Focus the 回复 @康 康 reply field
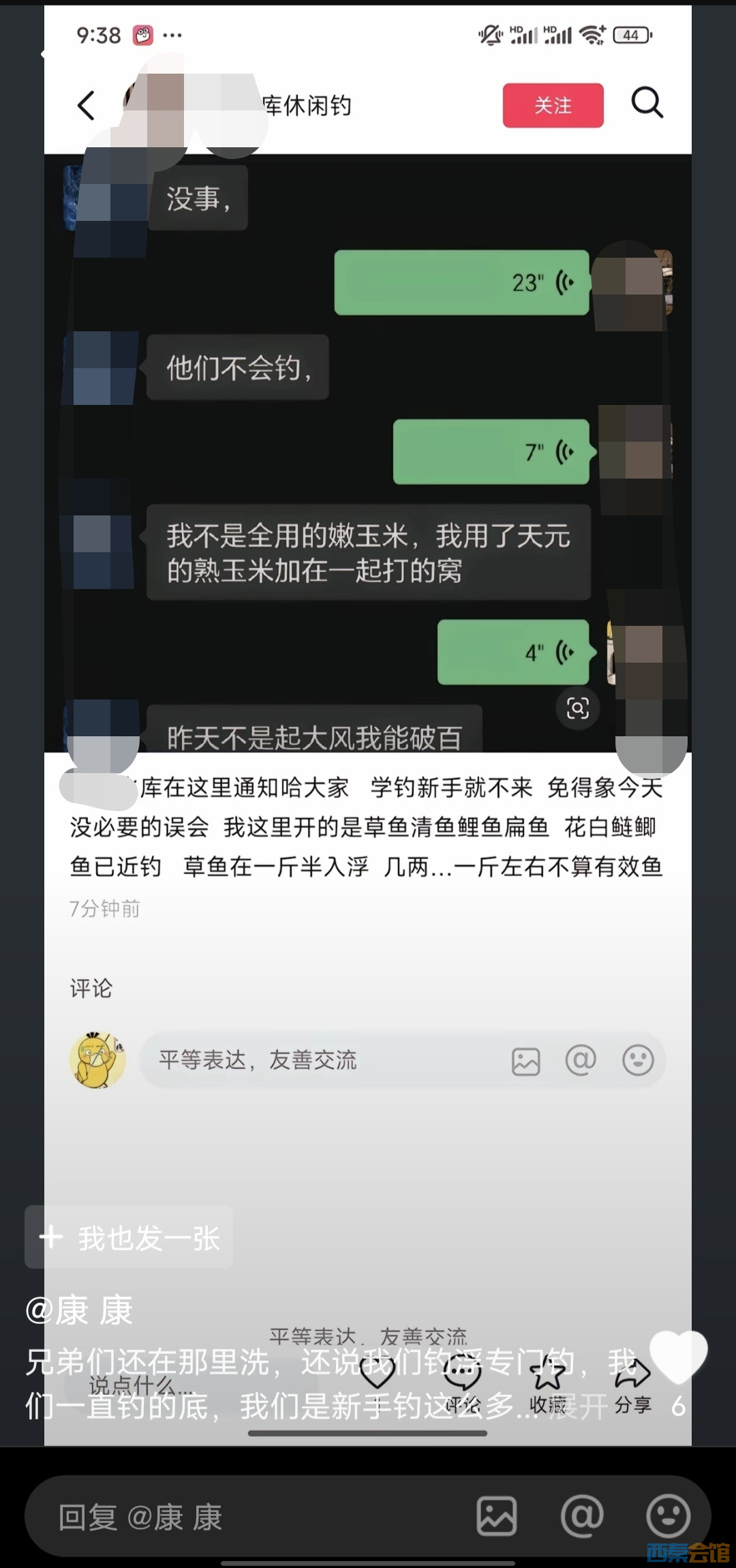 point(239,1517)
